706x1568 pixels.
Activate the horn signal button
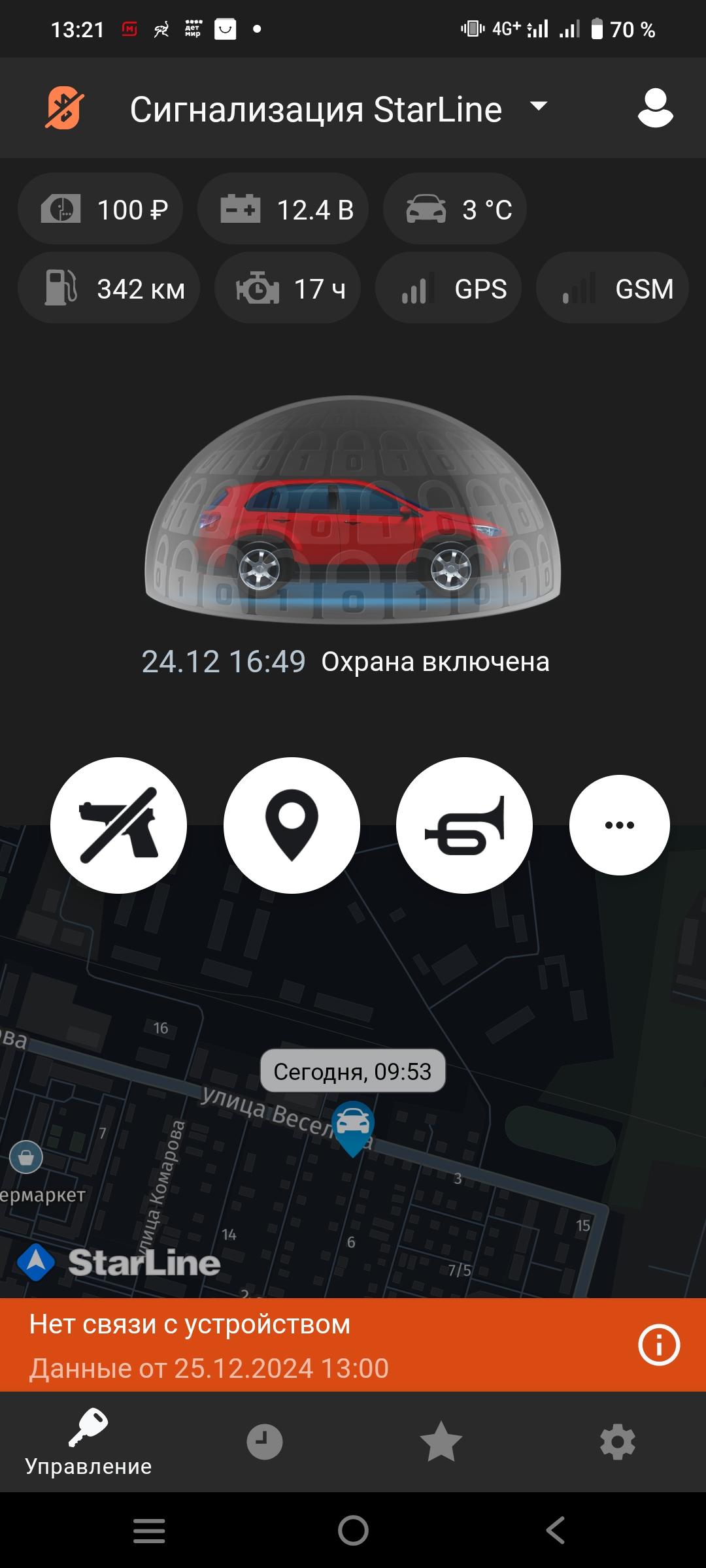[x=464, y=825]
